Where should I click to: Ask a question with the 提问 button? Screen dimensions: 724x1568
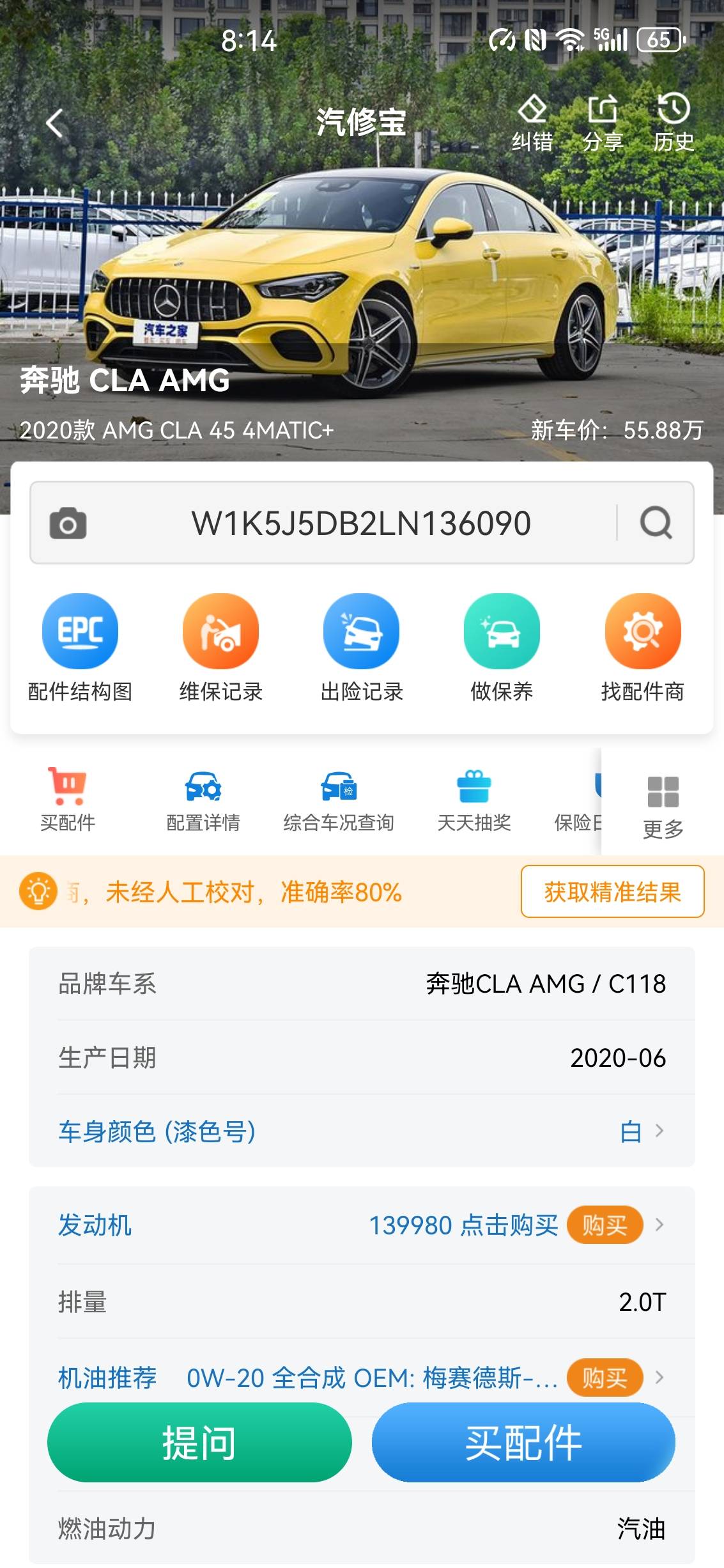[199, 1443]
